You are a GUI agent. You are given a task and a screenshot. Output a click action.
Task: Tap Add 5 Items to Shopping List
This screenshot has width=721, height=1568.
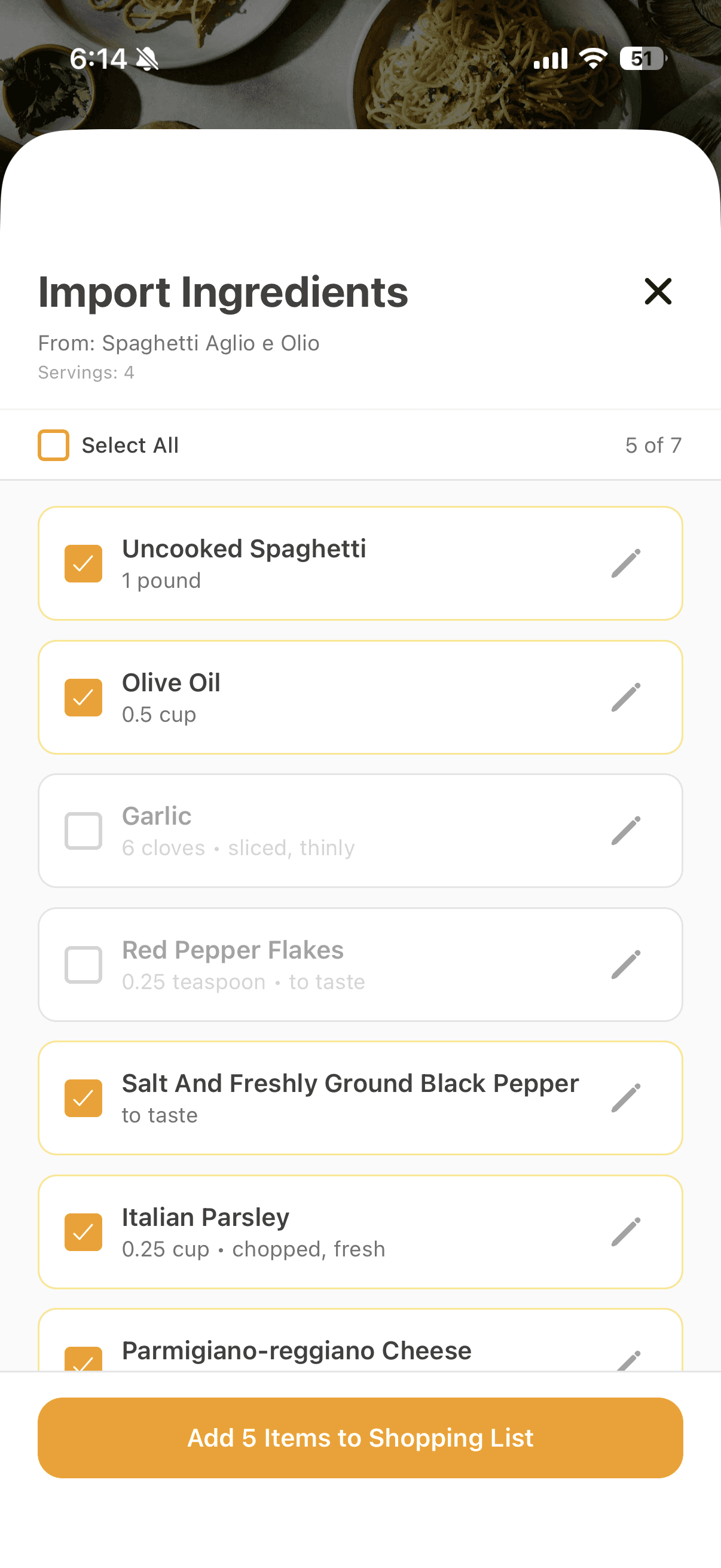[360, 1438]
